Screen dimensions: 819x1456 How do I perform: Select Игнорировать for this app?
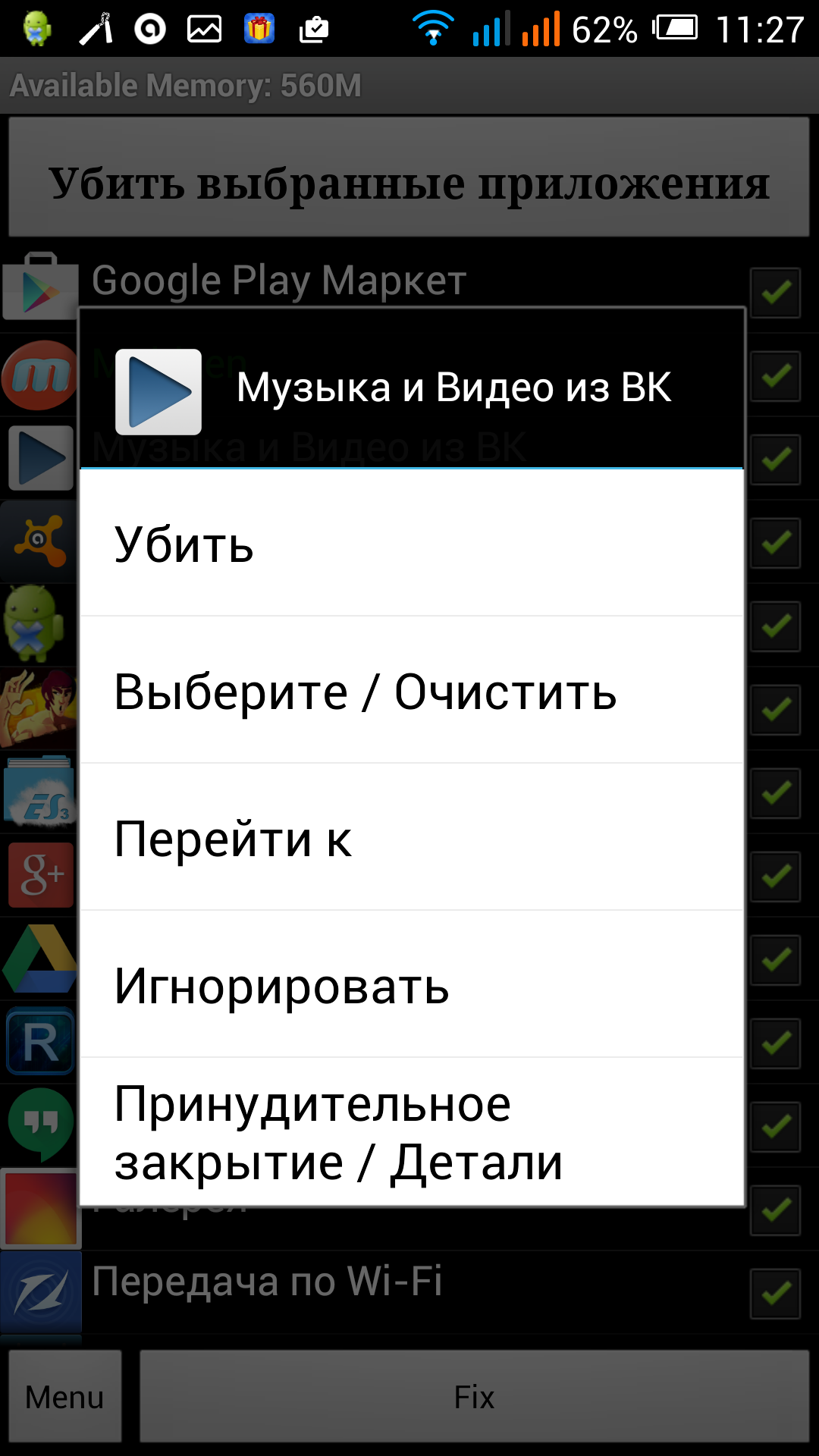coord(411,985)
